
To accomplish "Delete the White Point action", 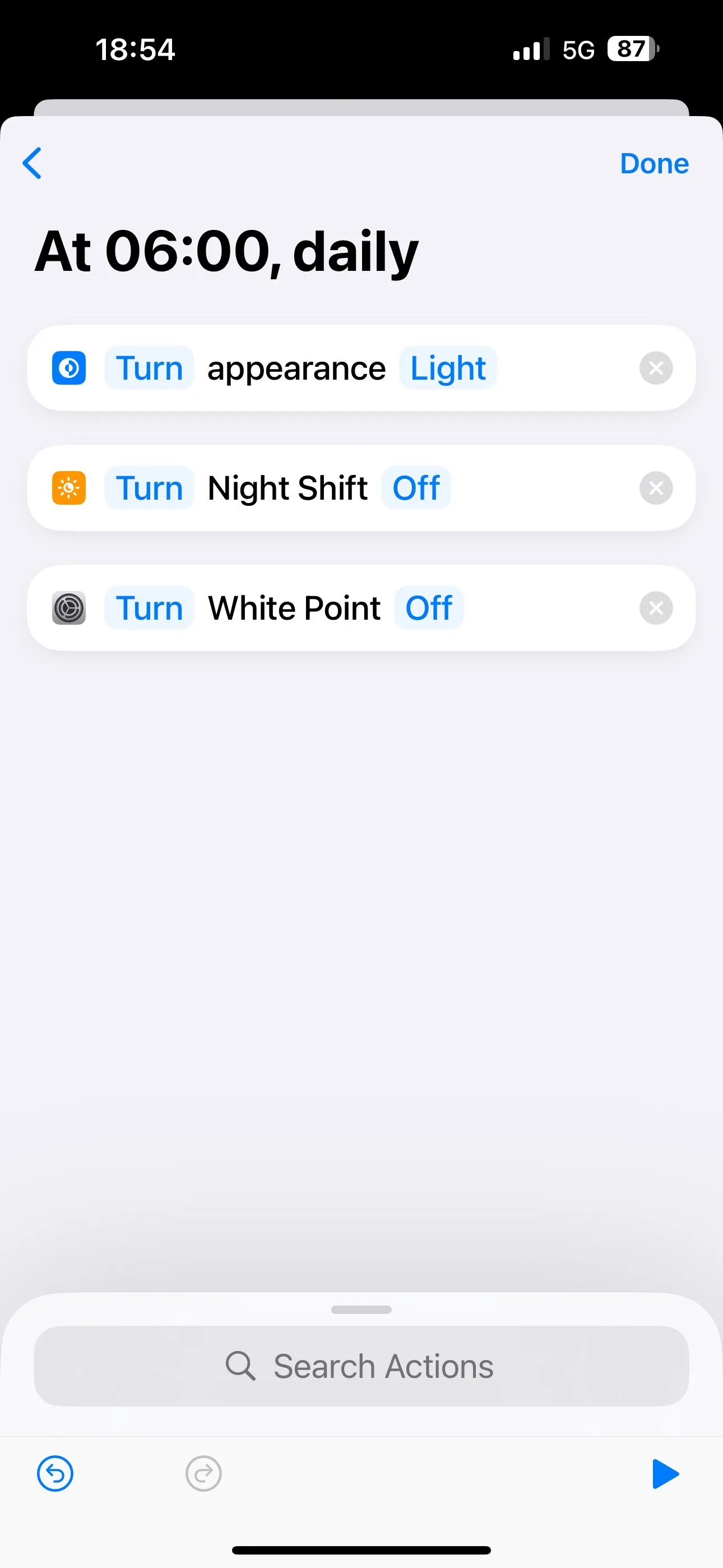I will (655, 608).
